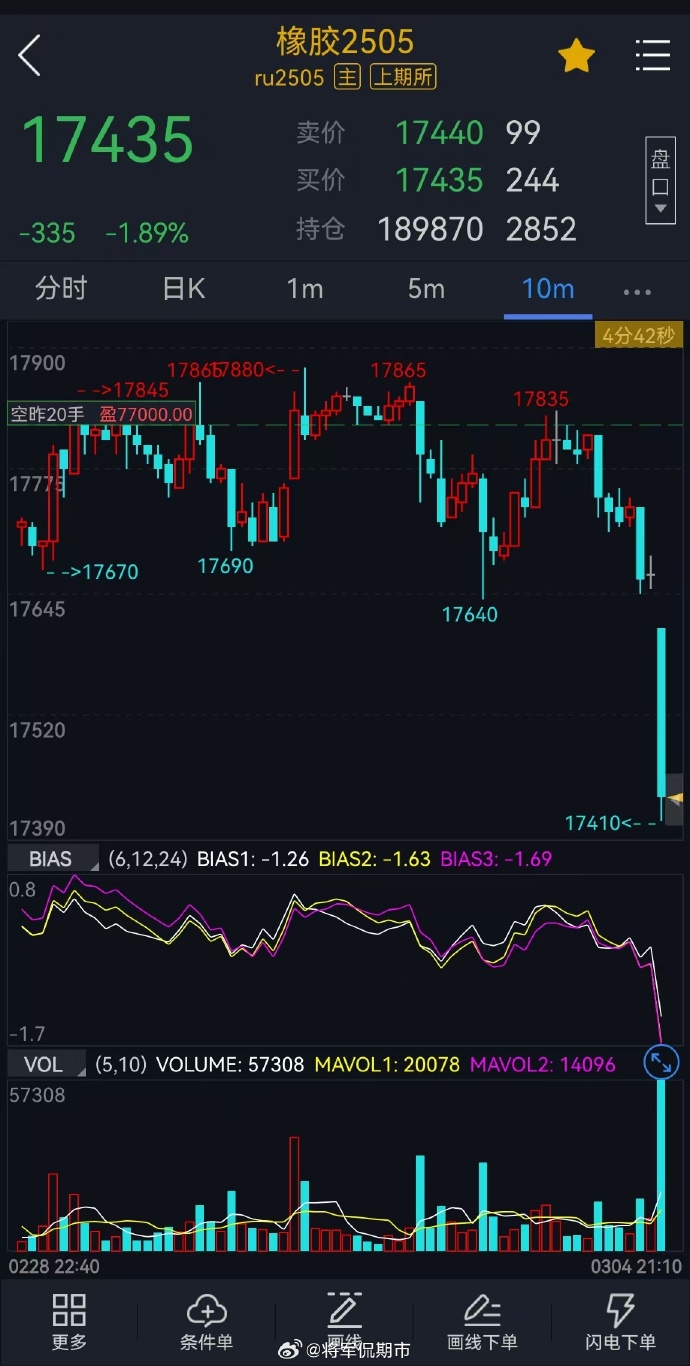
Task: Expand the 盘口 dropdown
Action: coord(660,182)
